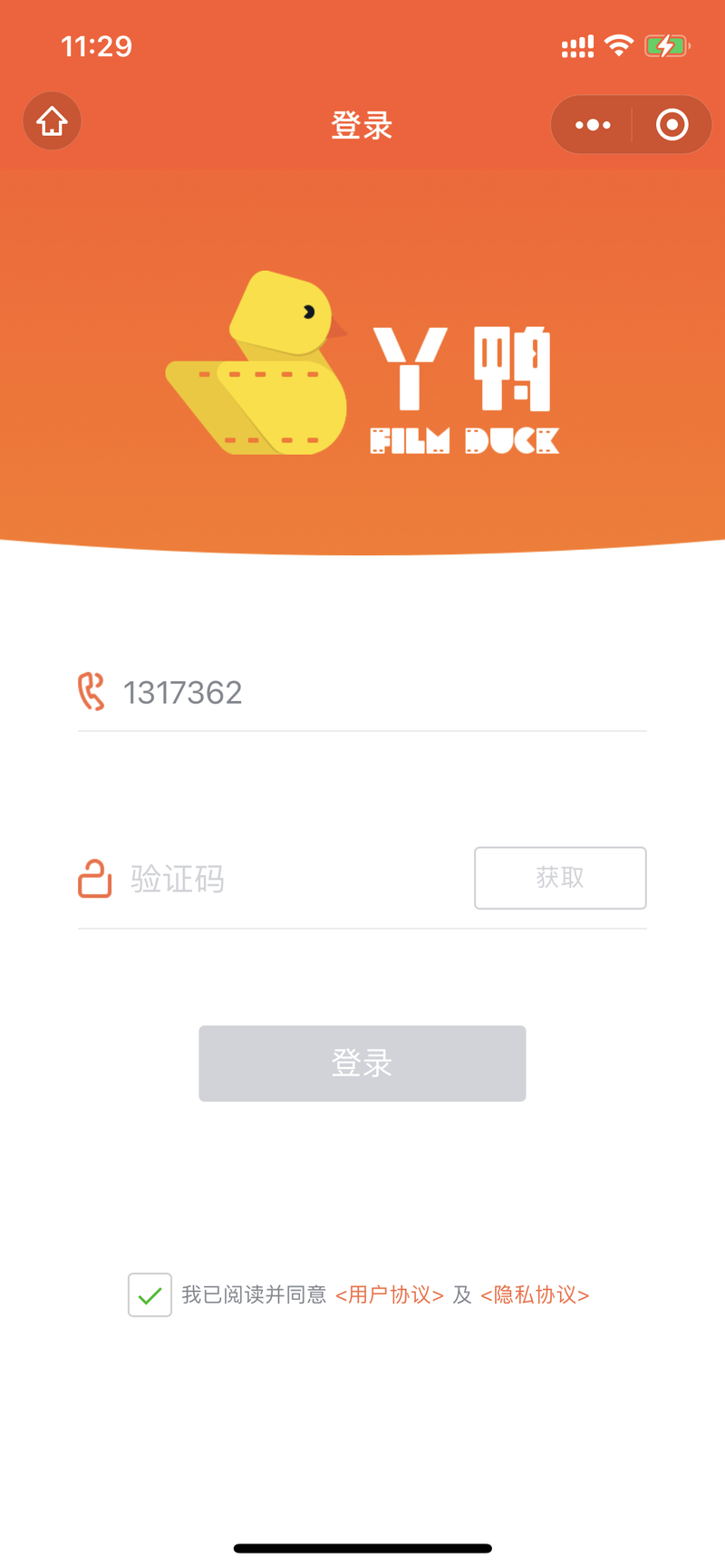Tap 获取 to request a verification code
The height and width of the screenshot is (1568, 725).
[560, 878]
